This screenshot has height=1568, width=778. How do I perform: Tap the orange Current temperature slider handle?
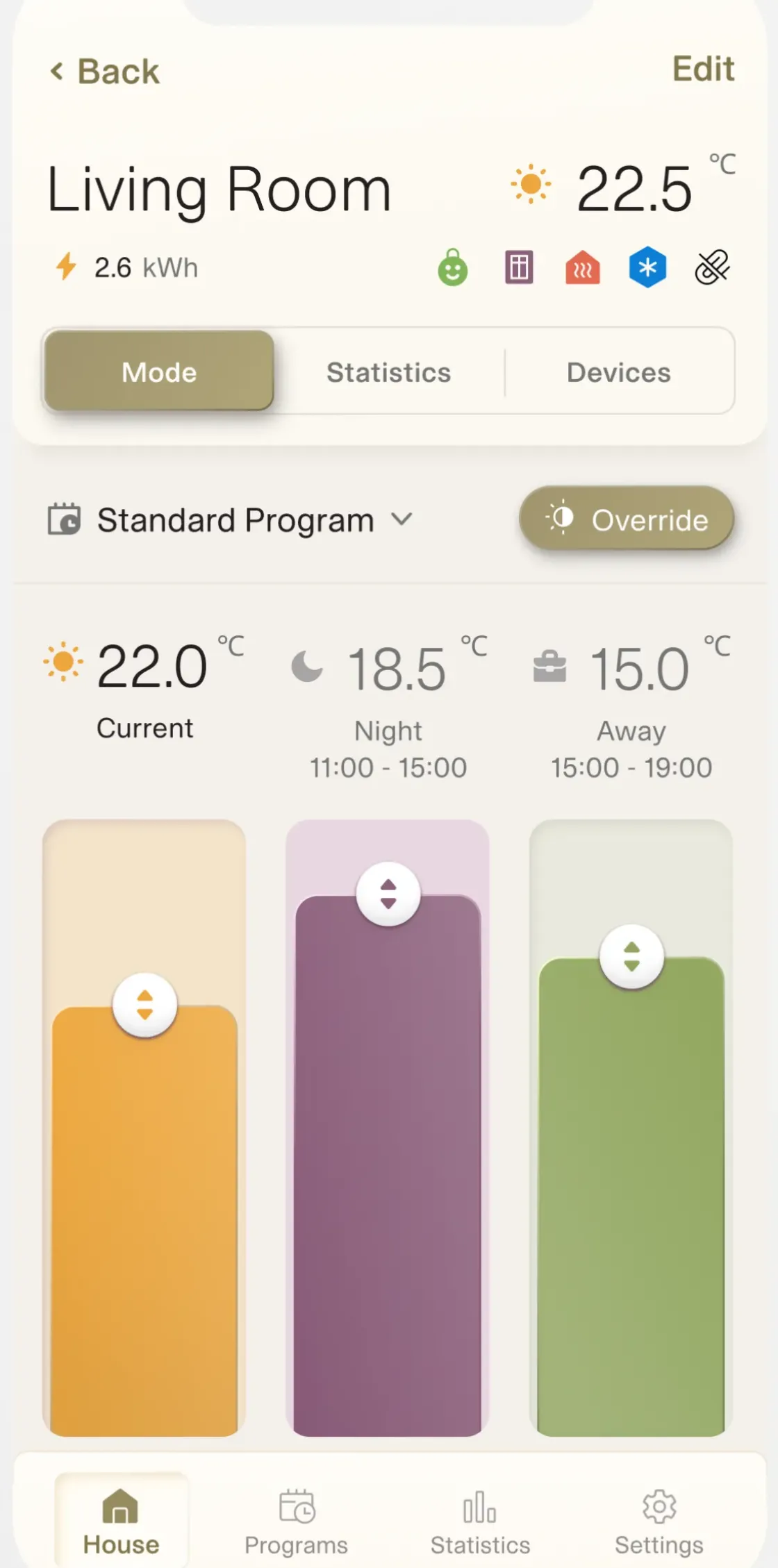[x=144, y=1005]
